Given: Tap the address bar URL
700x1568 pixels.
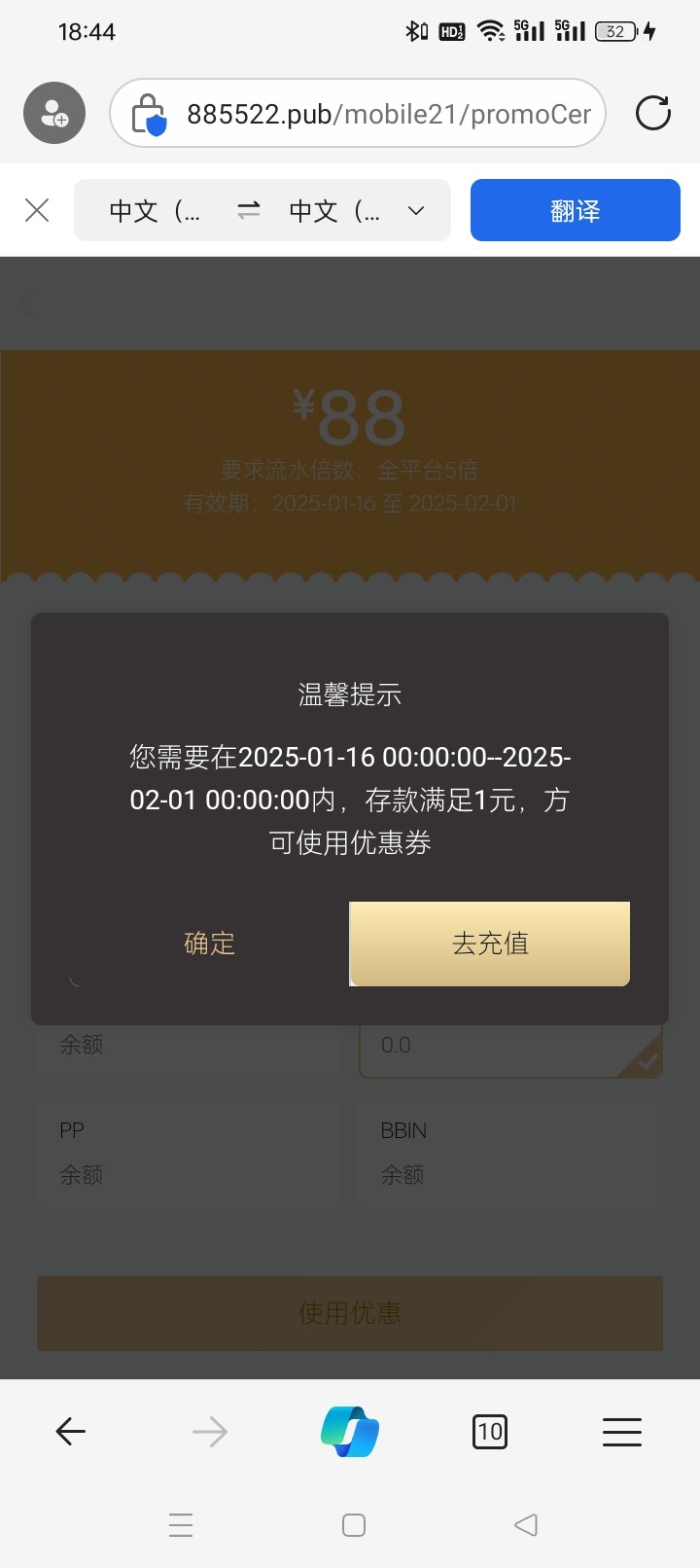Looking at the screenshot, I should [389, 114].
